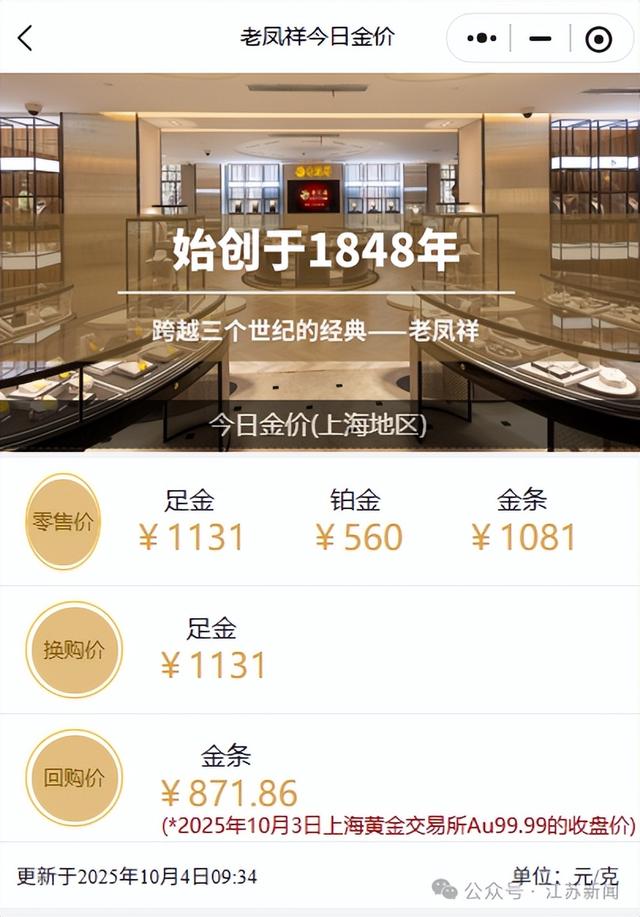Go back with the top-left arrow
Image resolution: width=640 pixels, height=917 pixels.
click(x=26, y=38)
